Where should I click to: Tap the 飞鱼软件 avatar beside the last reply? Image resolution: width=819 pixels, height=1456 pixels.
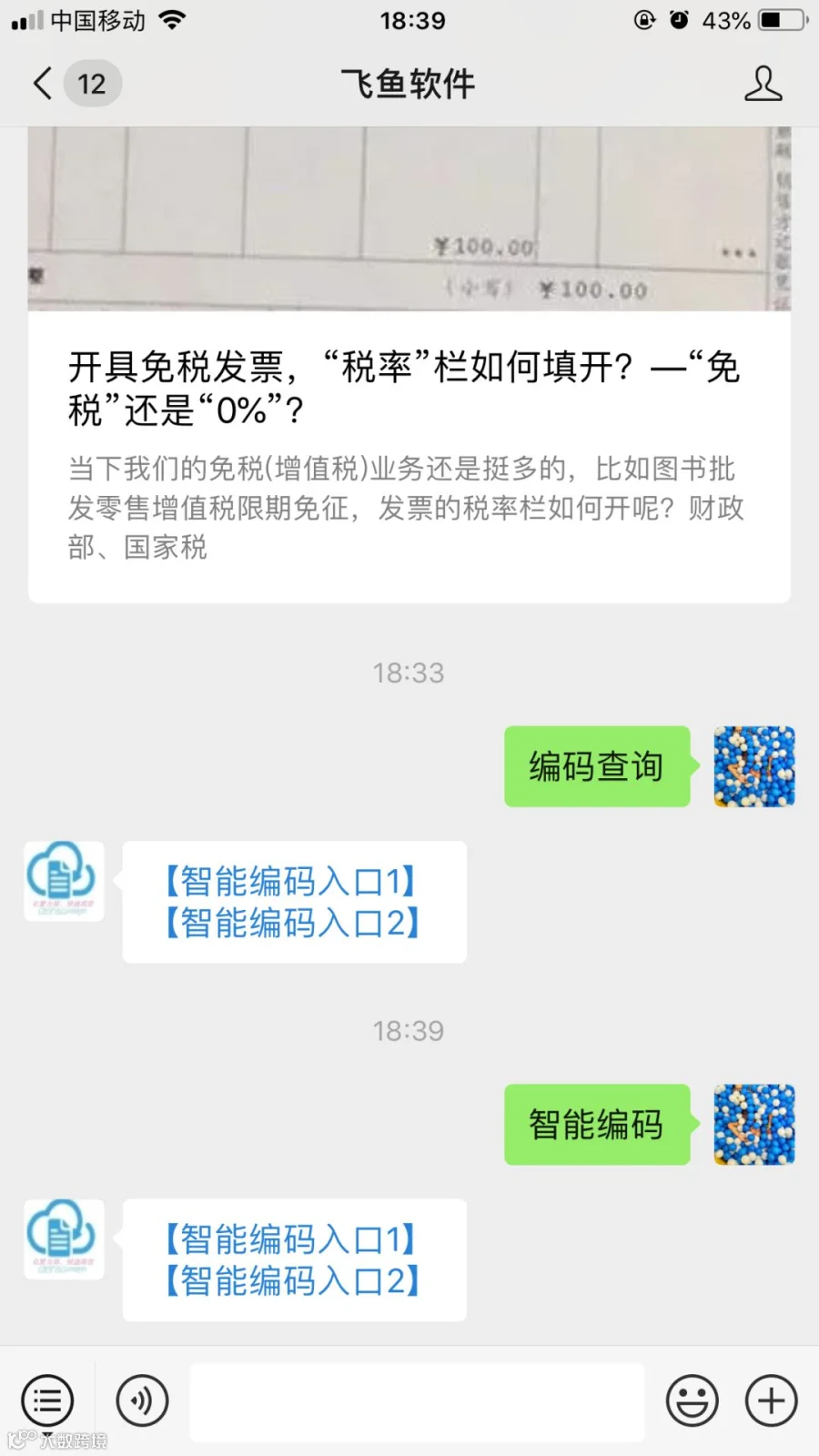(64, 1239)
